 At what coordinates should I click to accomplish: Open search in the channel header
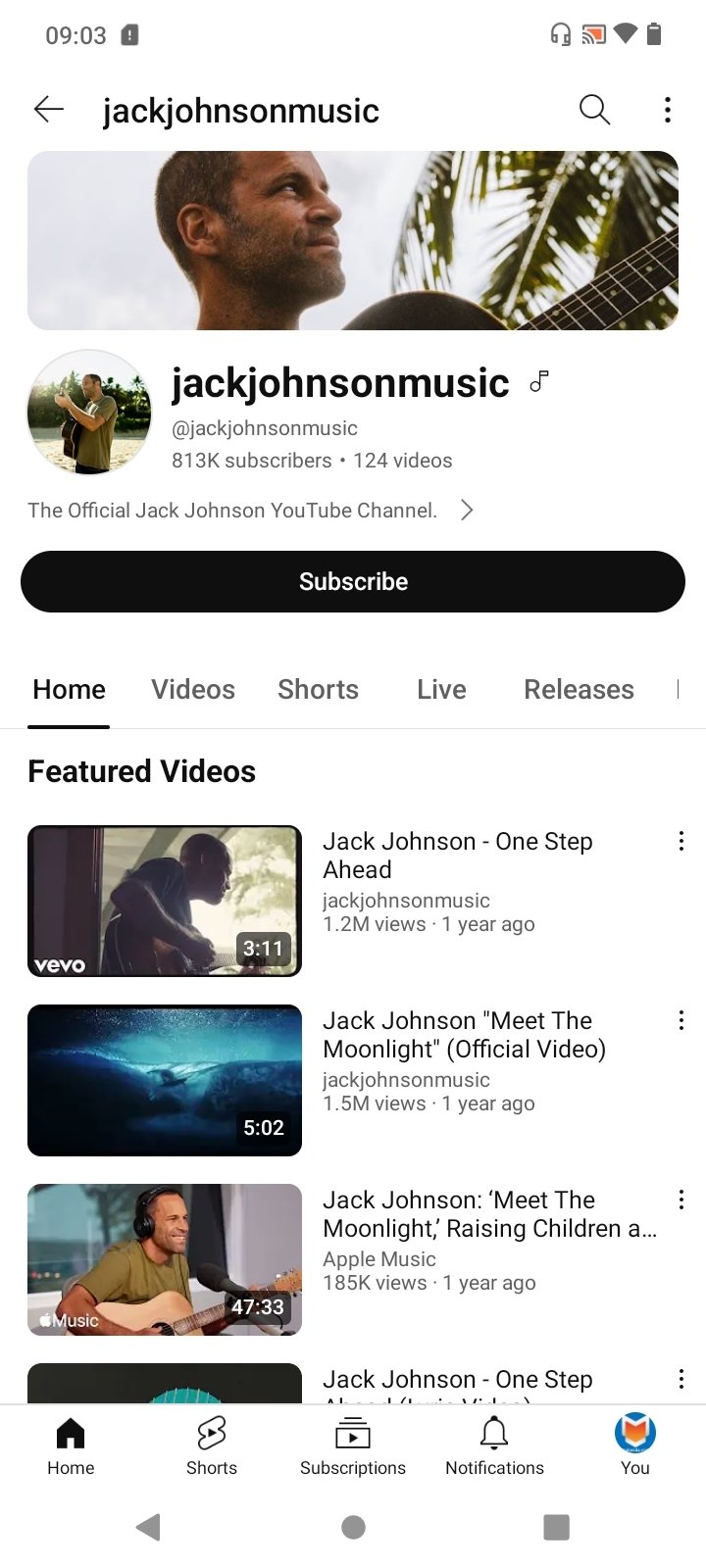click(594, 110)
